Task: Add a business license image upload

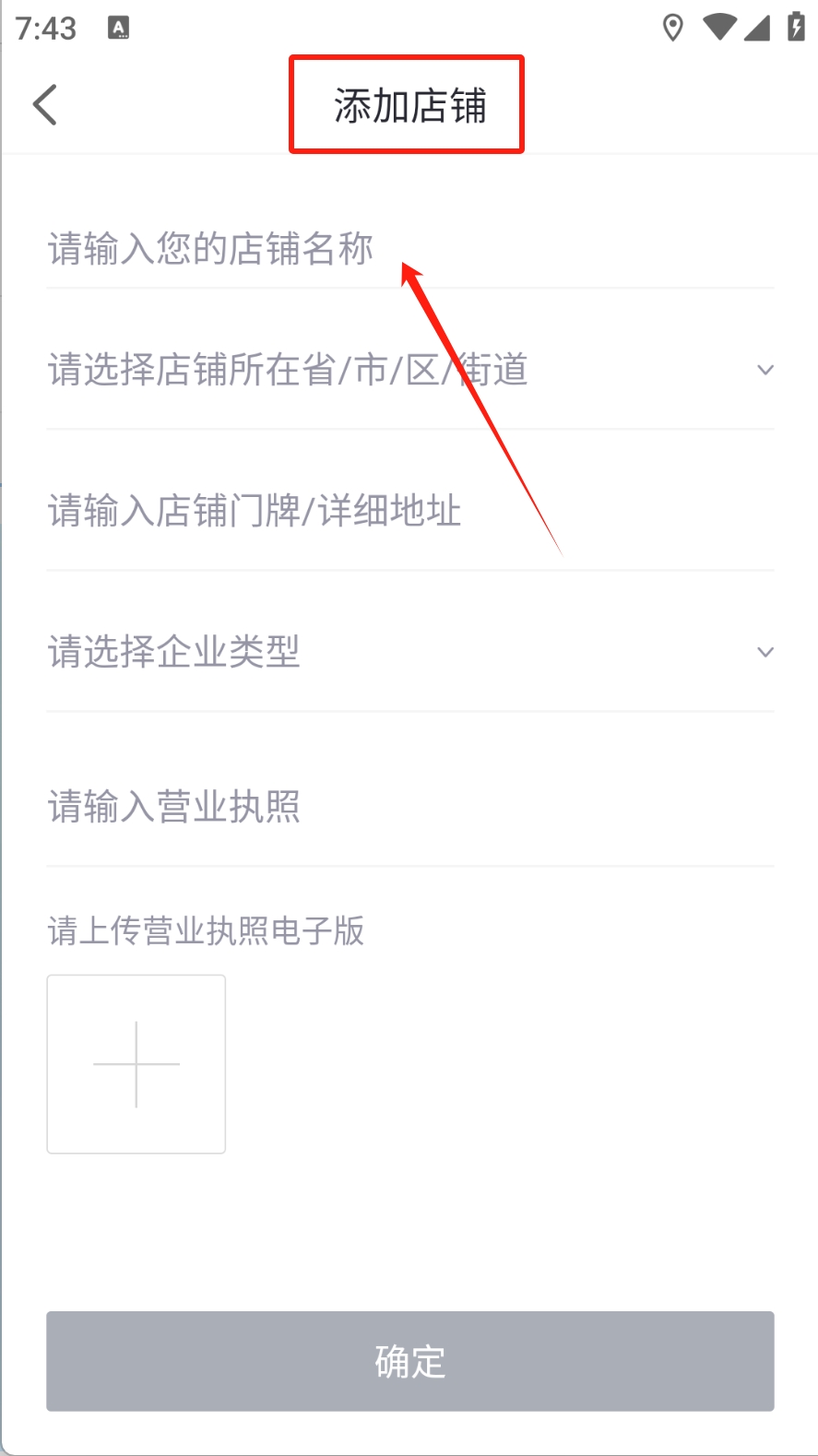Action: pyautogui.click(x=136, y=1064)
